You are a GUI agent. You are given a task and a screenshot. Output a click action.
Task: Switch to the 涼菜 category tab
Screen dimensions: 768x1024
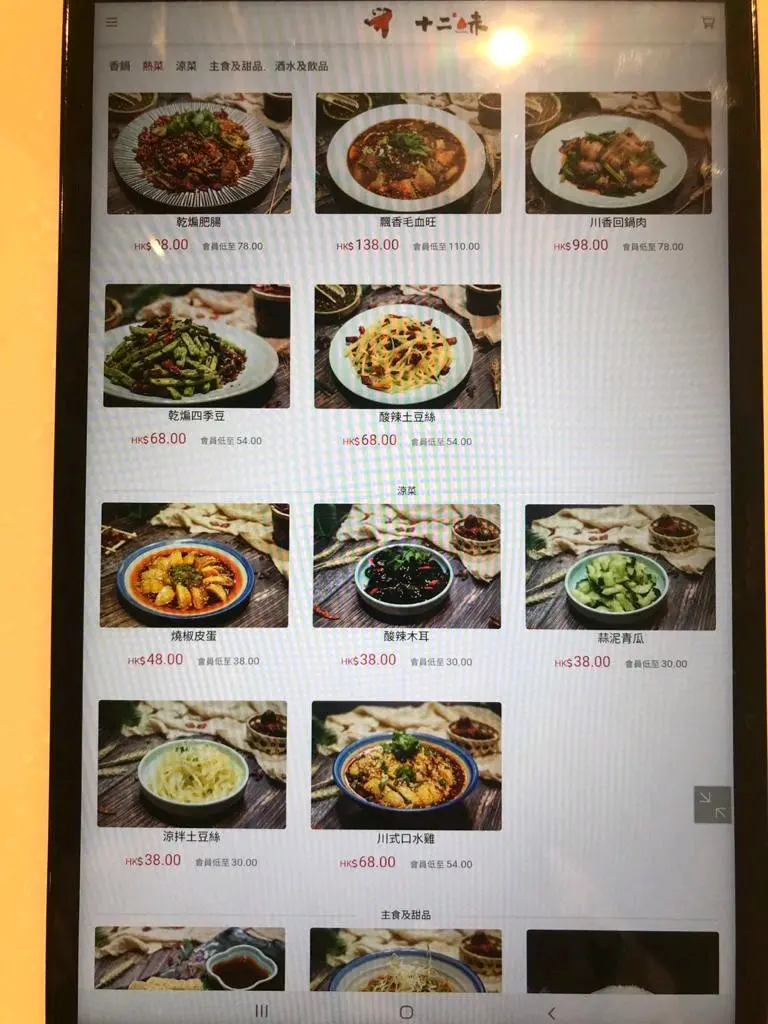pos(186,66)
